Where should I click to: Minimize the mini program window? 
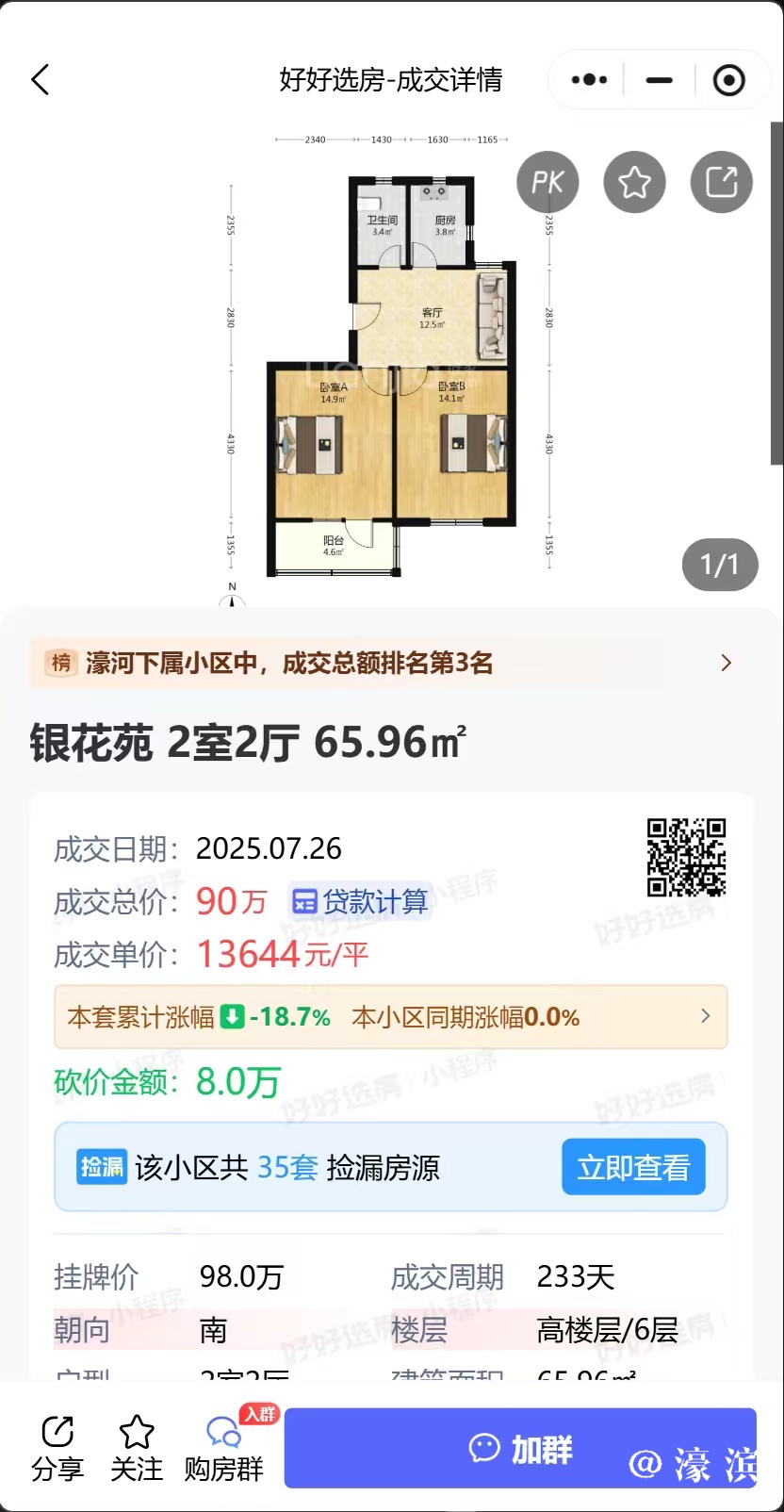tap(660, 80)
